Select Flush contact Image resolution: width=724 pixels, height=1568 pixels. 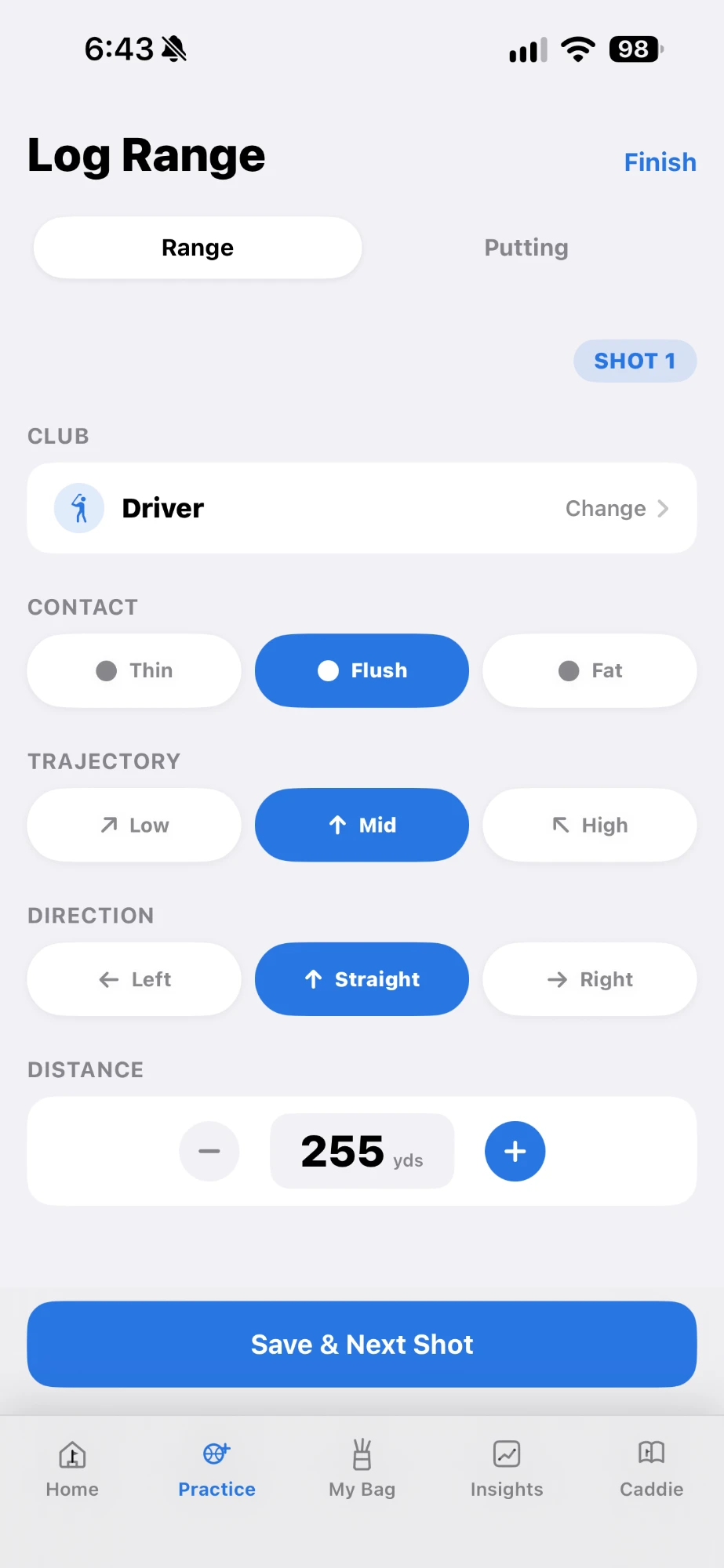pos(362,670)
